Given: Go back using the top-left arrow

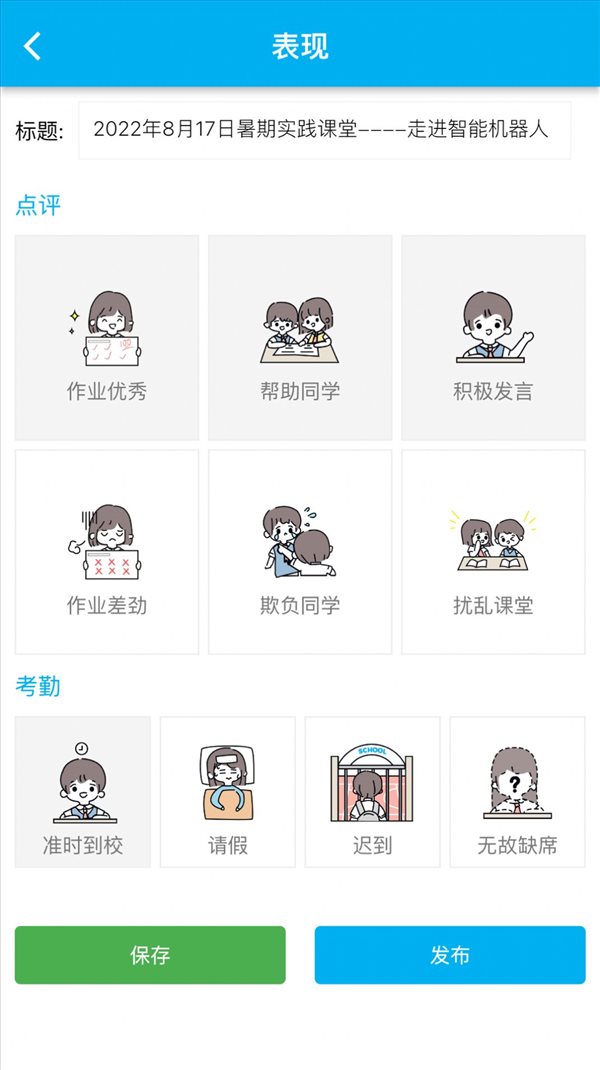Looking at the screenshot, I should pyautogui.click(x=32, y=46).
